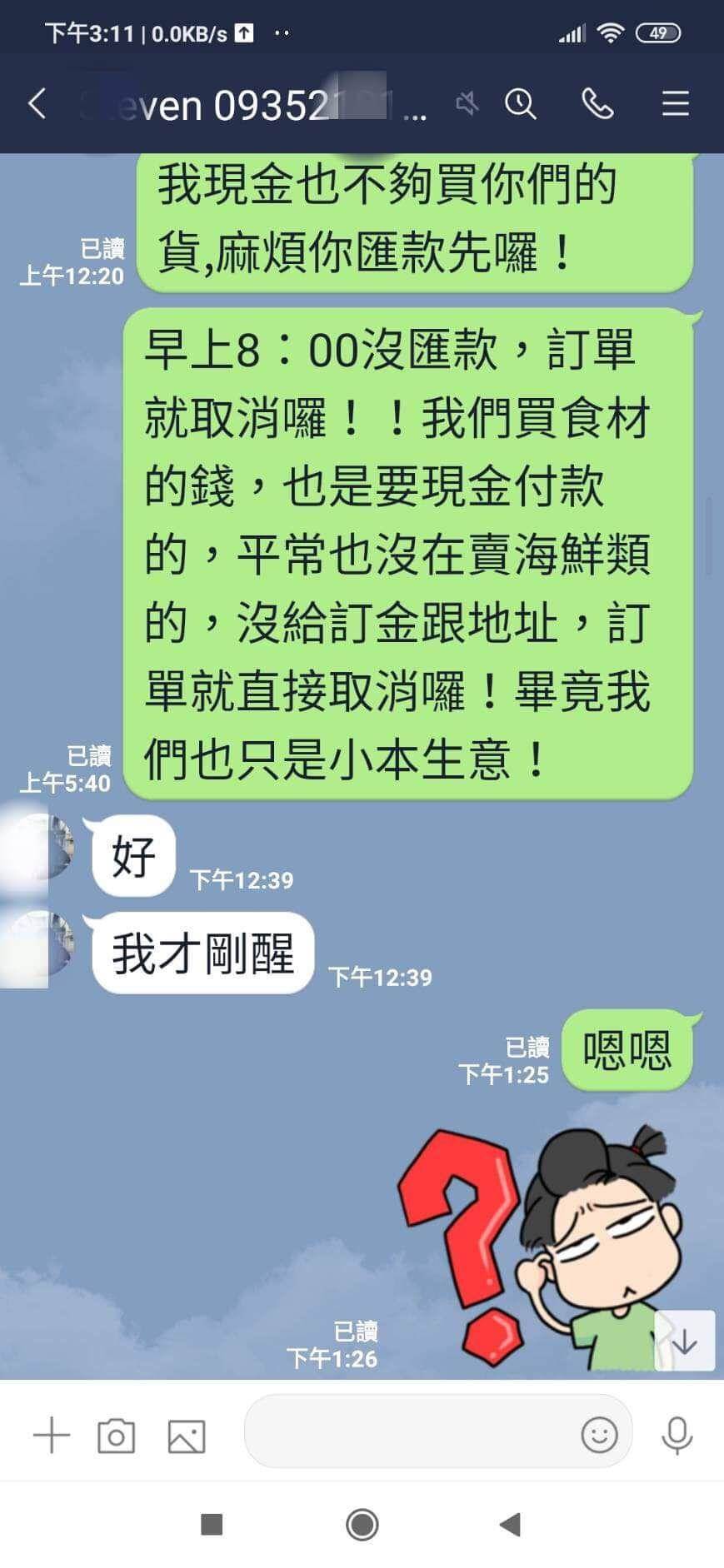
Task: Start a voice call with this contact
Action: [597, 104]
